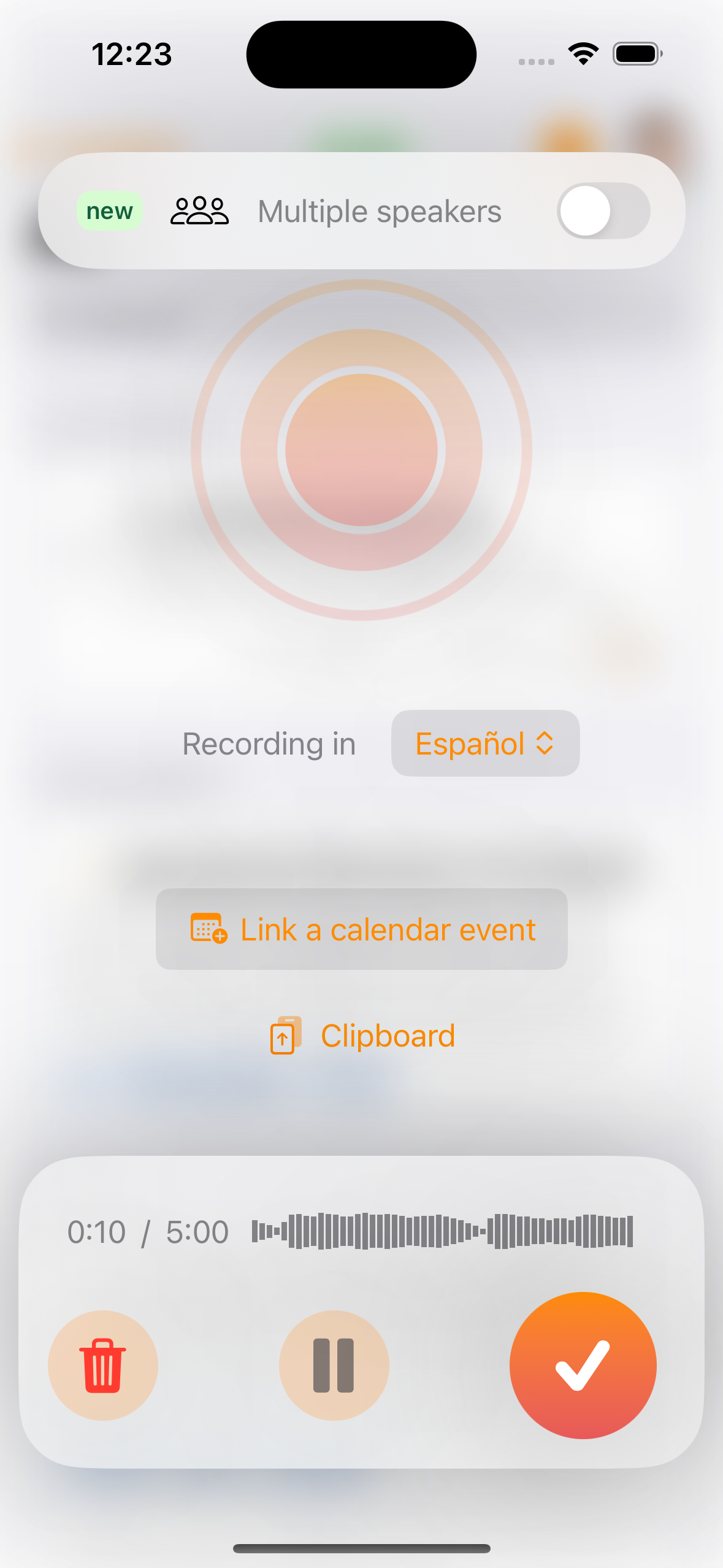
Task: Link a calendar event
Action: point(362,929)
